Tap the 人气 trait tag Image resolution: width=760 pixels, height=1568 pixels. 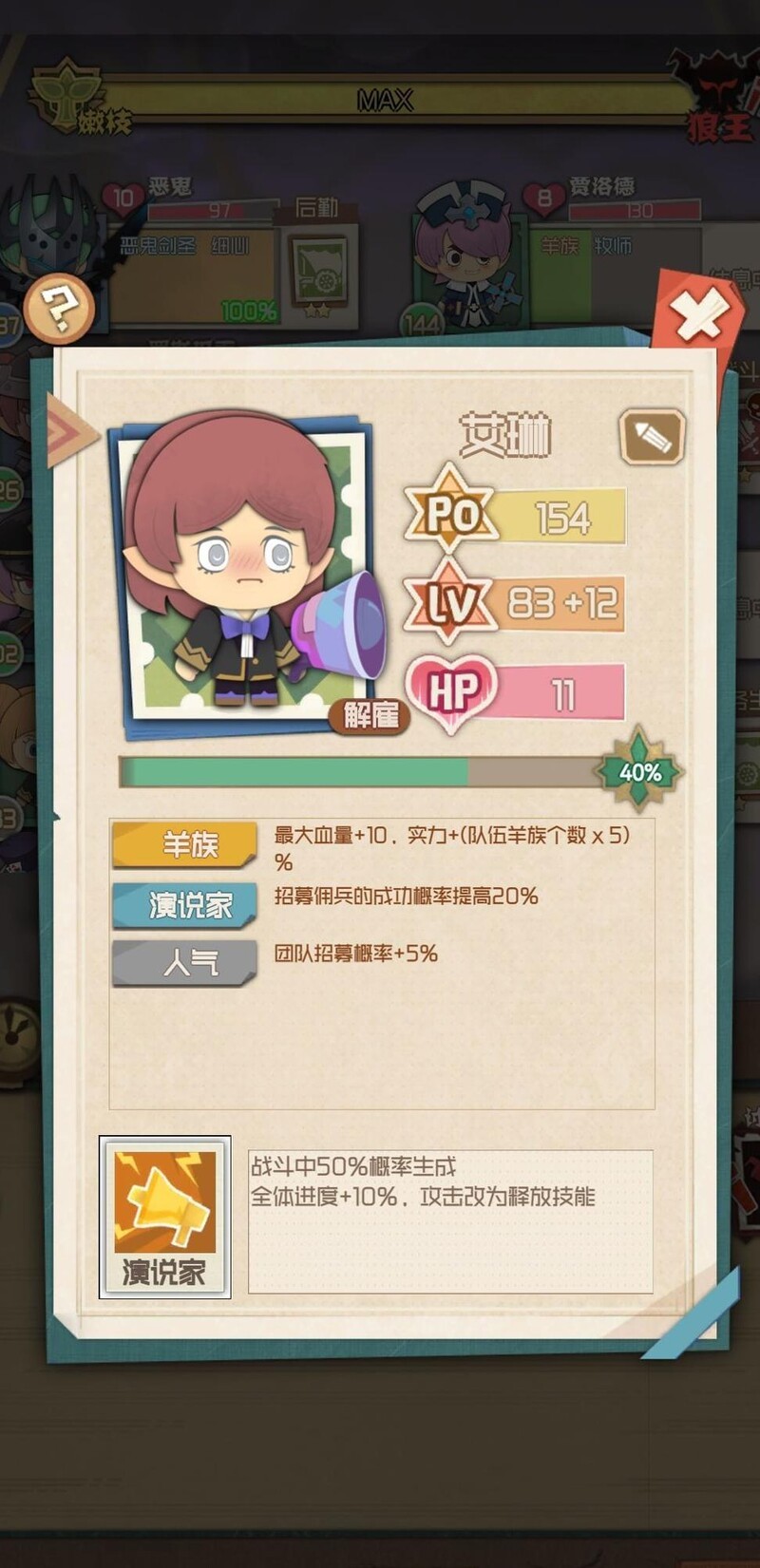pos(185,963)
